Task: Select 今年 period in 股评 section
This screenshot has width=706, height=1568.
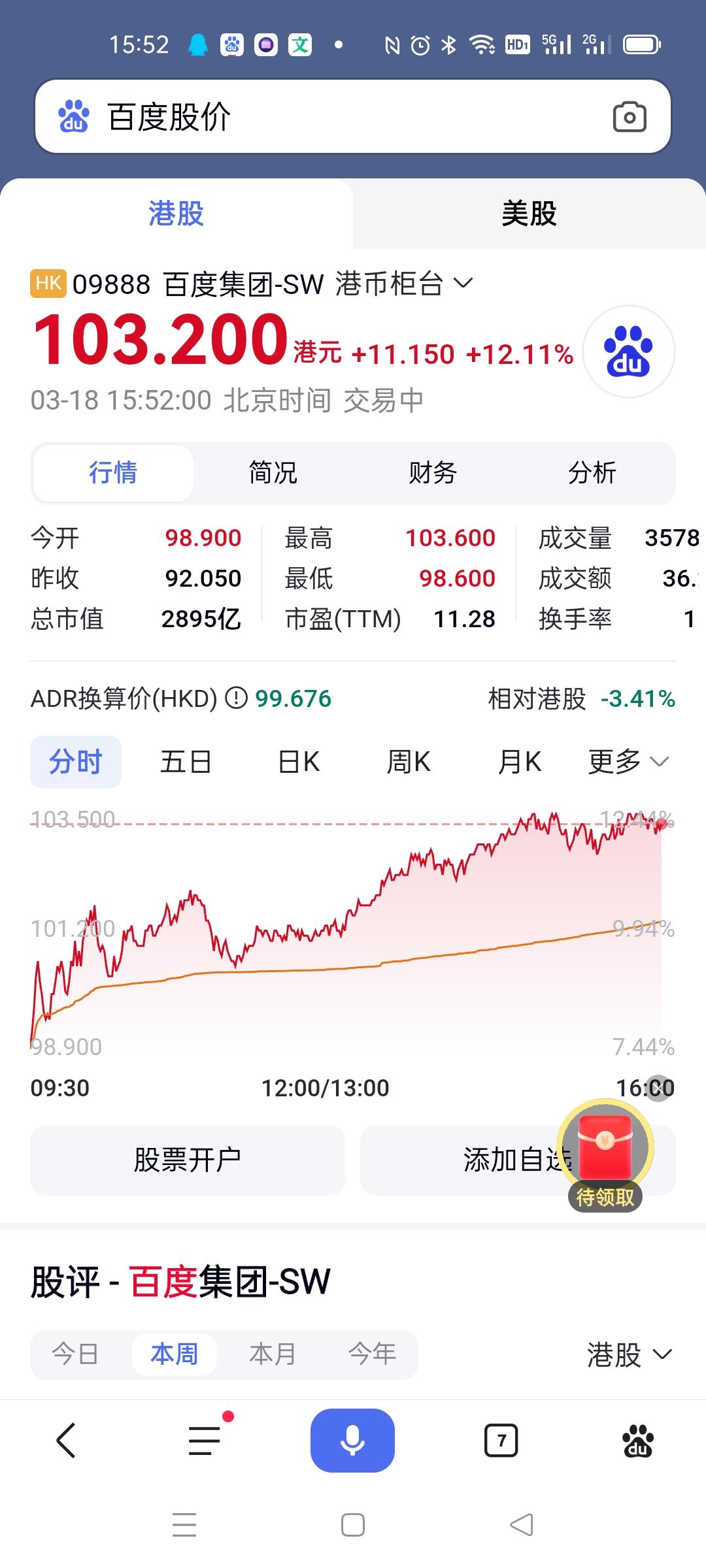Action: click(371, 1355)
